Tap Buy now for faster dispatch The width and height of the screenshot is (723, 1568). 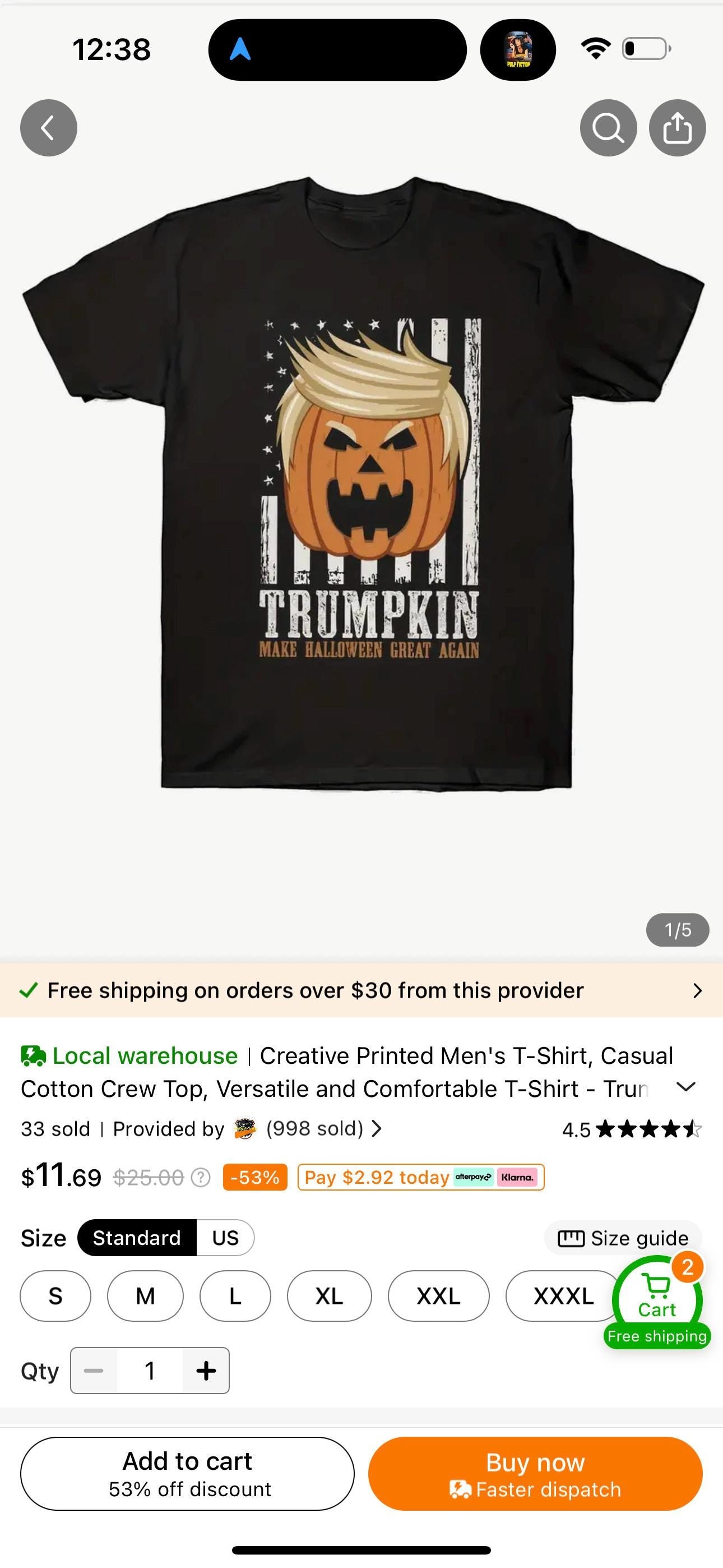point(535,1474)
